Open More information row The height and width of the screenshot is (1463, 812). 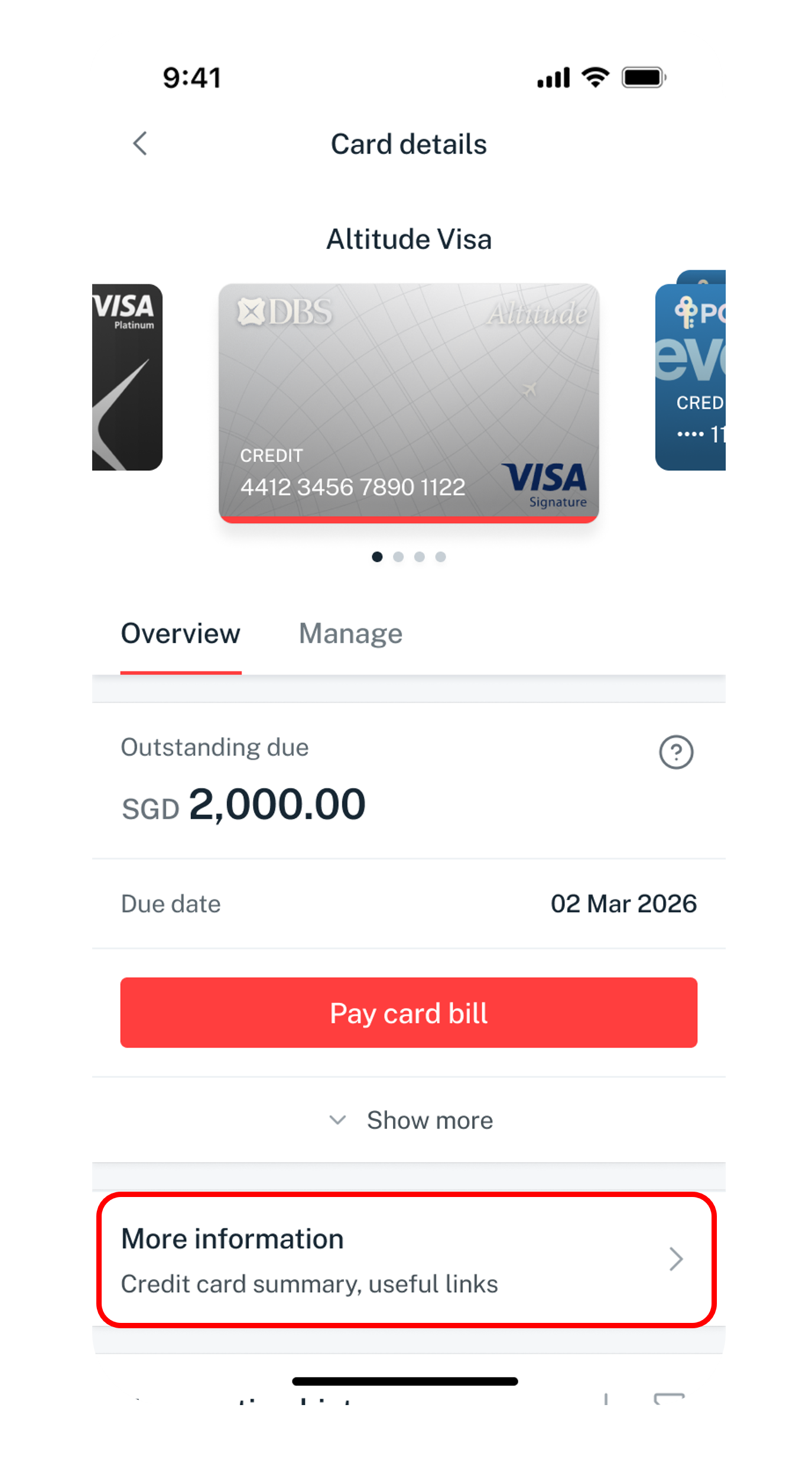point(407,1260)
